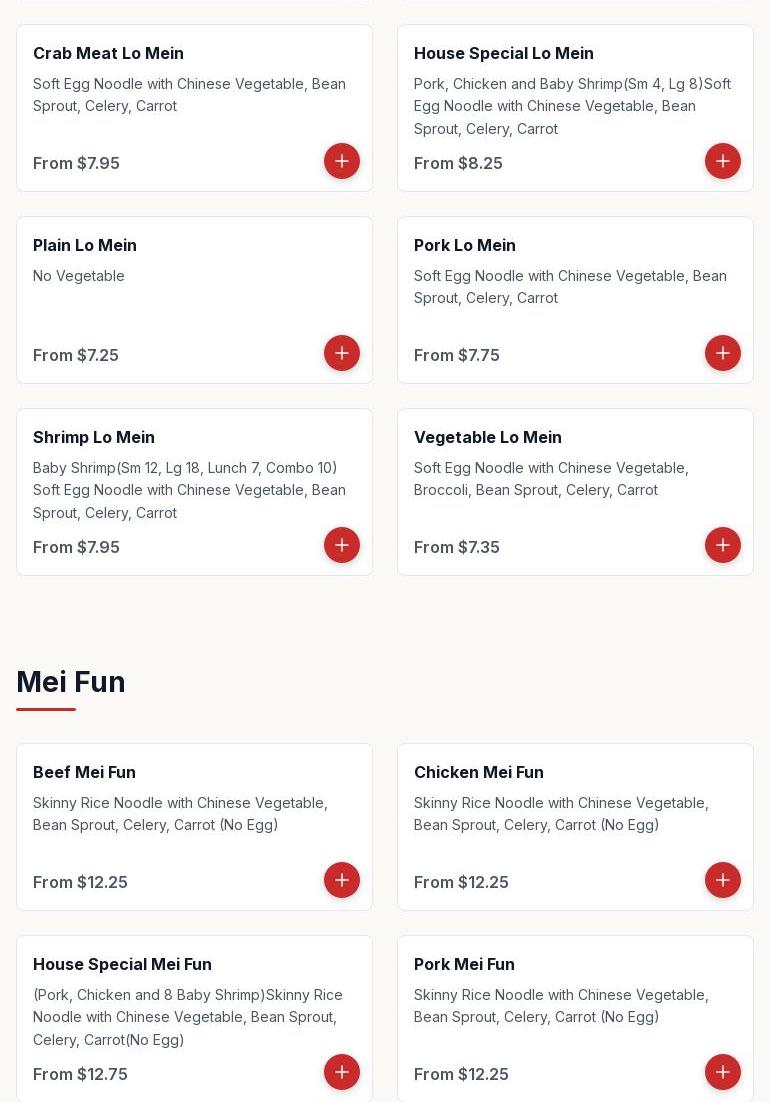The image size is (770, 1102).
Task: Add Crab Meat Lo Mein to order
Action: pos(342,161)
